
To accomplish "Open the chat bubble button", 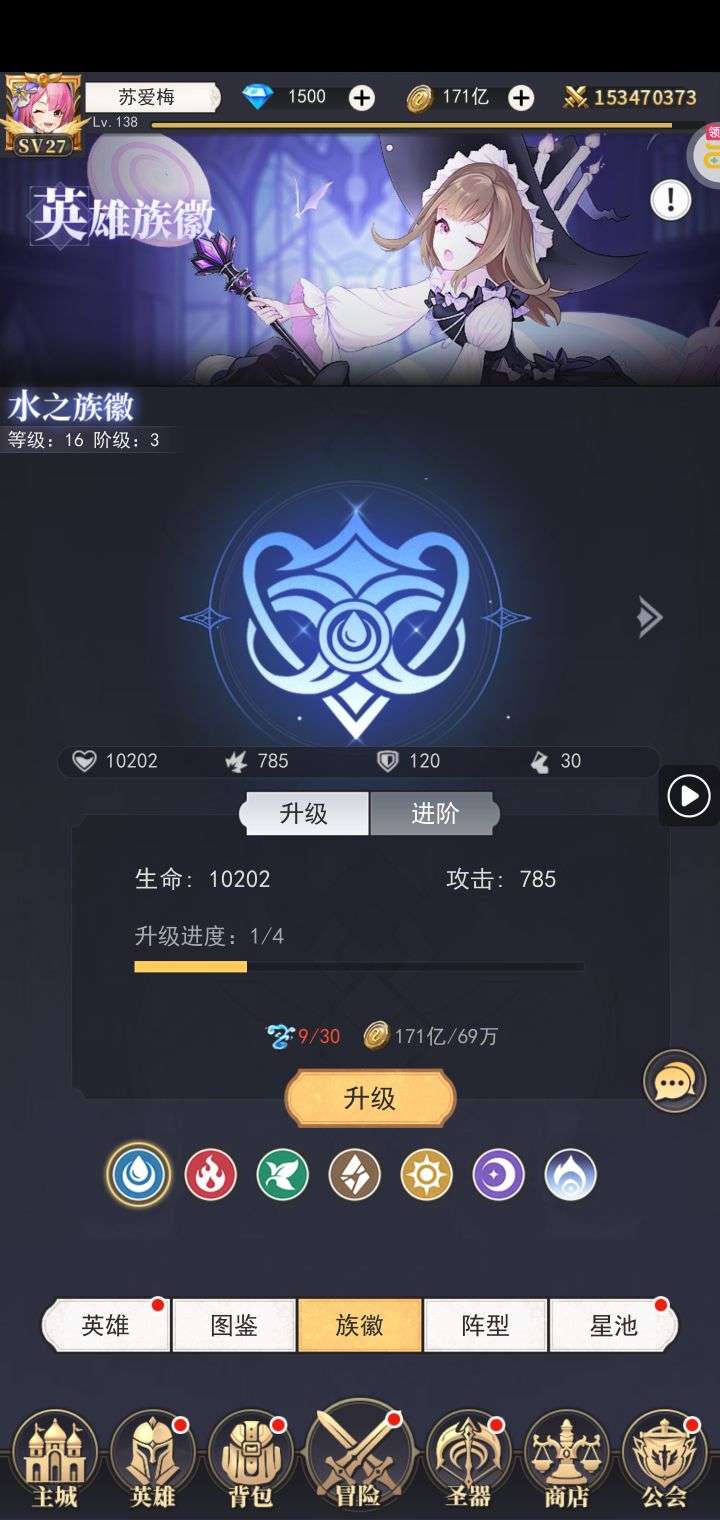I will pos(675,1081).
